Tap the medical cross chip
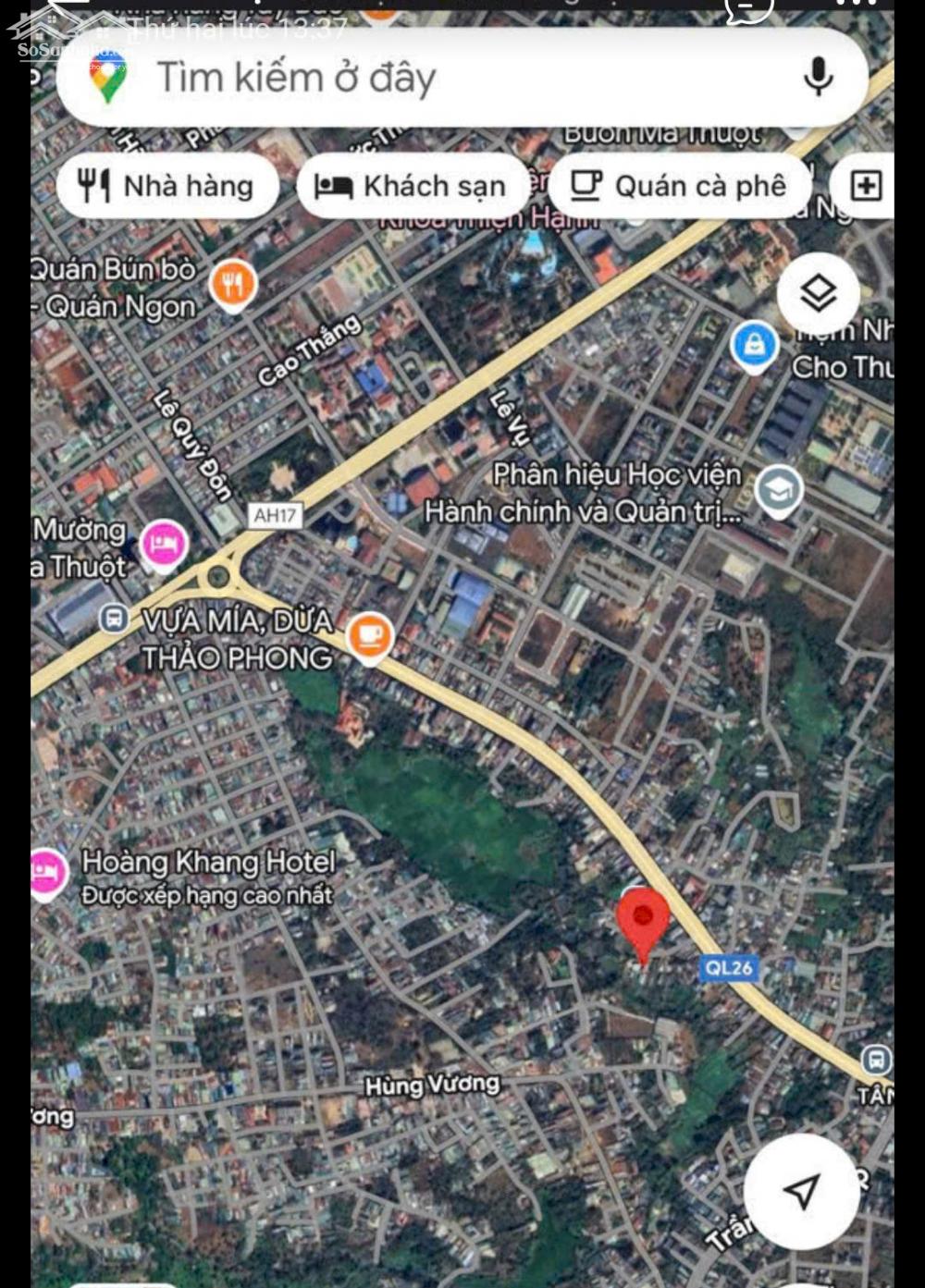 866,186
